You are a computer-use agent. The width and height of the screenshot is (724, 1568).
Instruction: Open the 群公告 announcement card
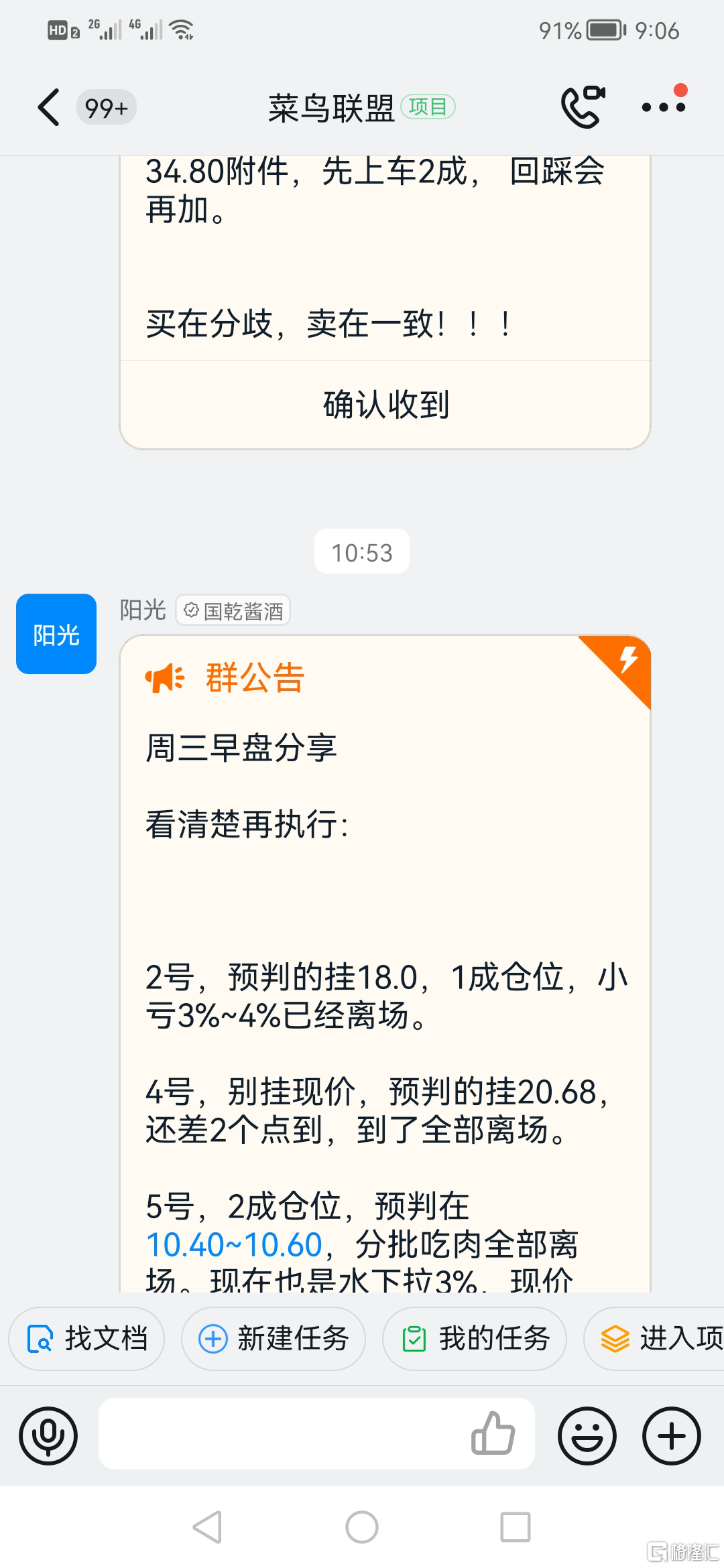(x=385, y=871)
